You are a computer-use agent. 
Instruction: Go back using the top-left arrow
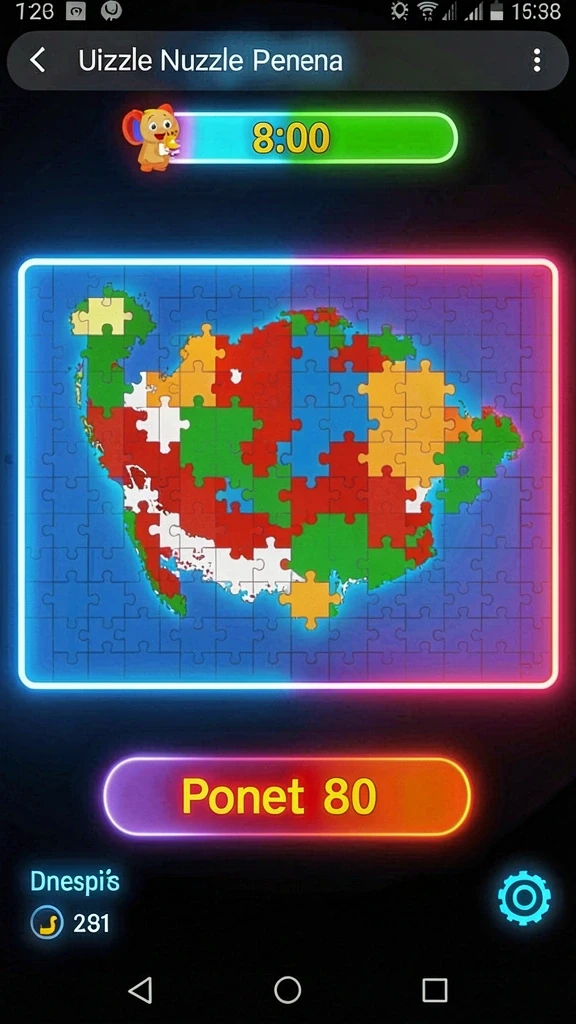(x=38, y=60)
